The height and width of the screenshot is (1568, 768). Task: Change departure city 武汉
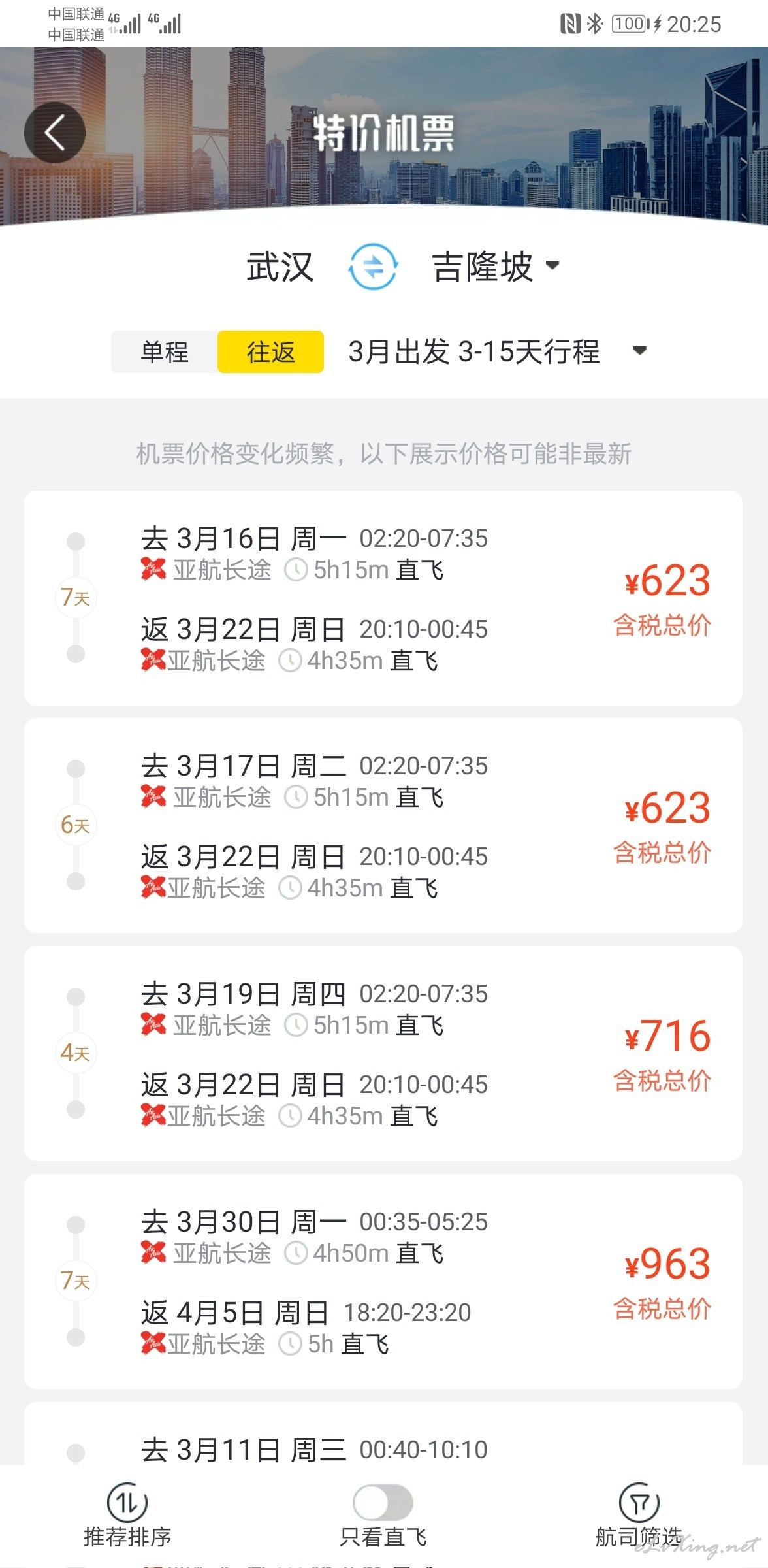pyautogui.click(x=280, y=267)
